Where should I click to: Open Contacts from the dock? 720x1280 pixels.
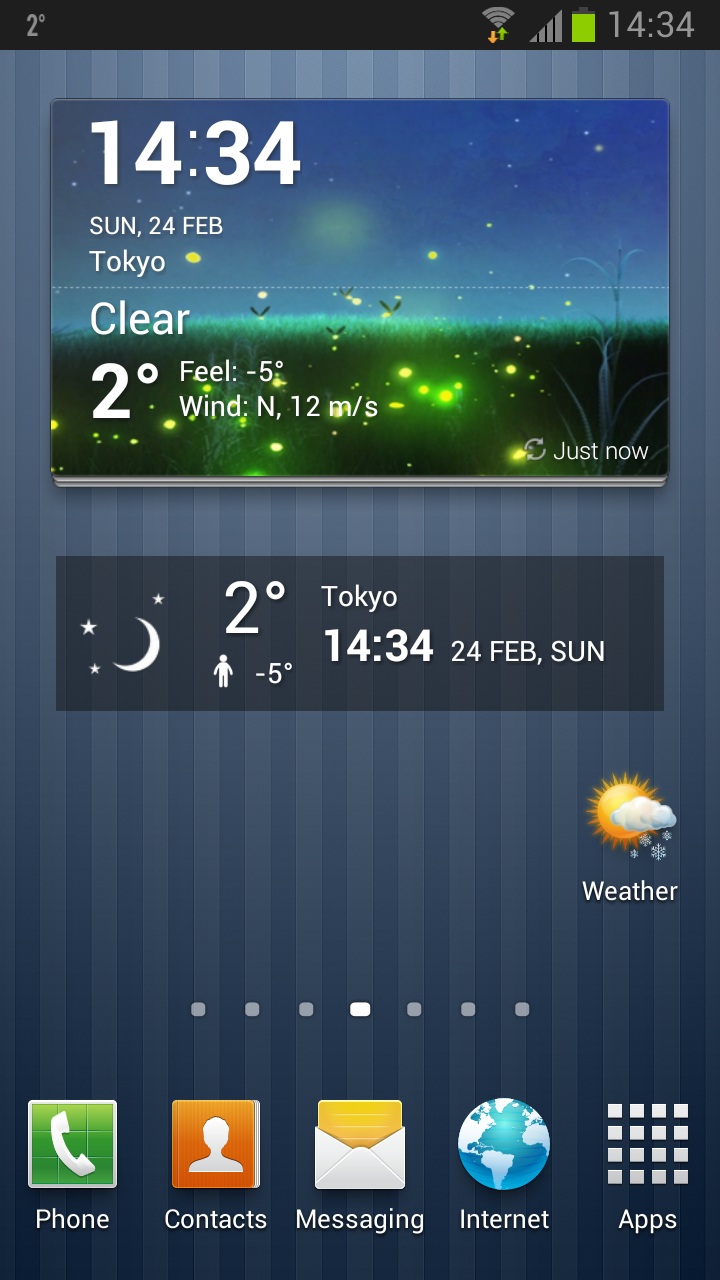[x=216, y=1144]
